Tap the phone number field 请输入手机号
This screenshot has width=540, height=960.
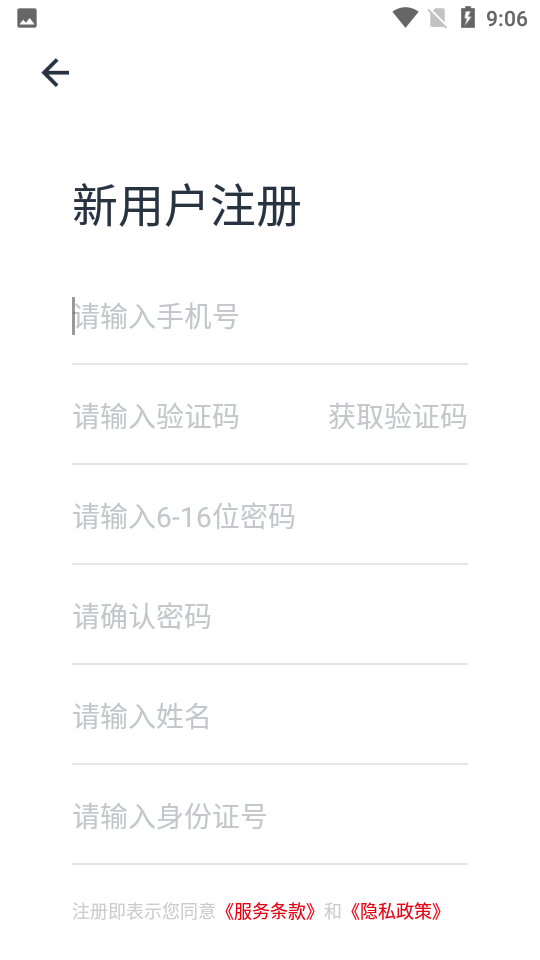click(270, 317)
